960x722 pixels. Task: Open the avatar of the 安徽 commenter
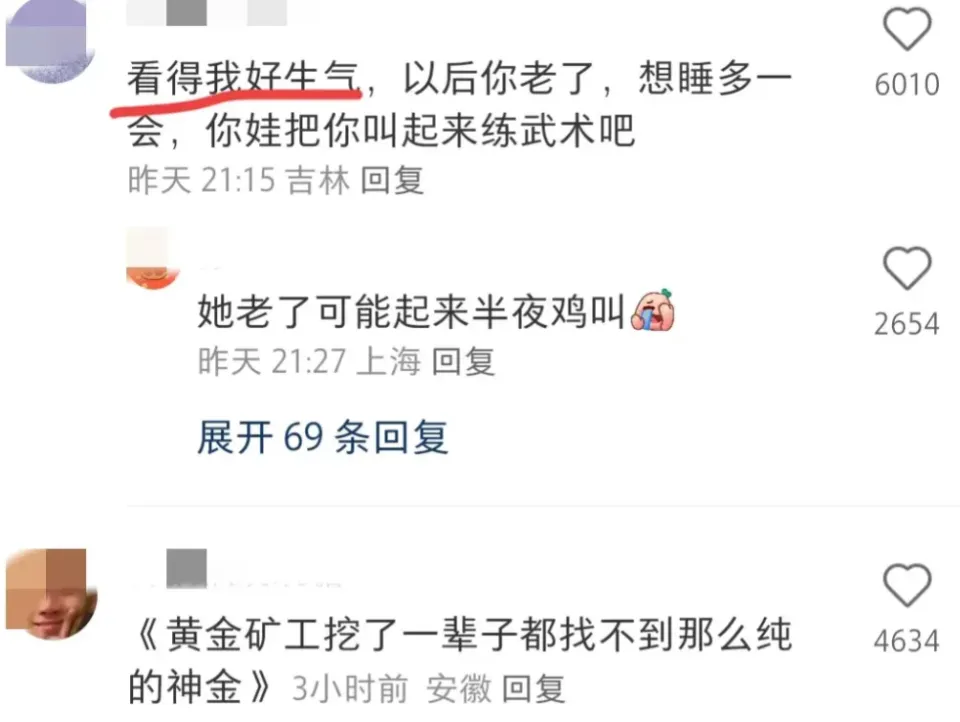click(51, 593)
